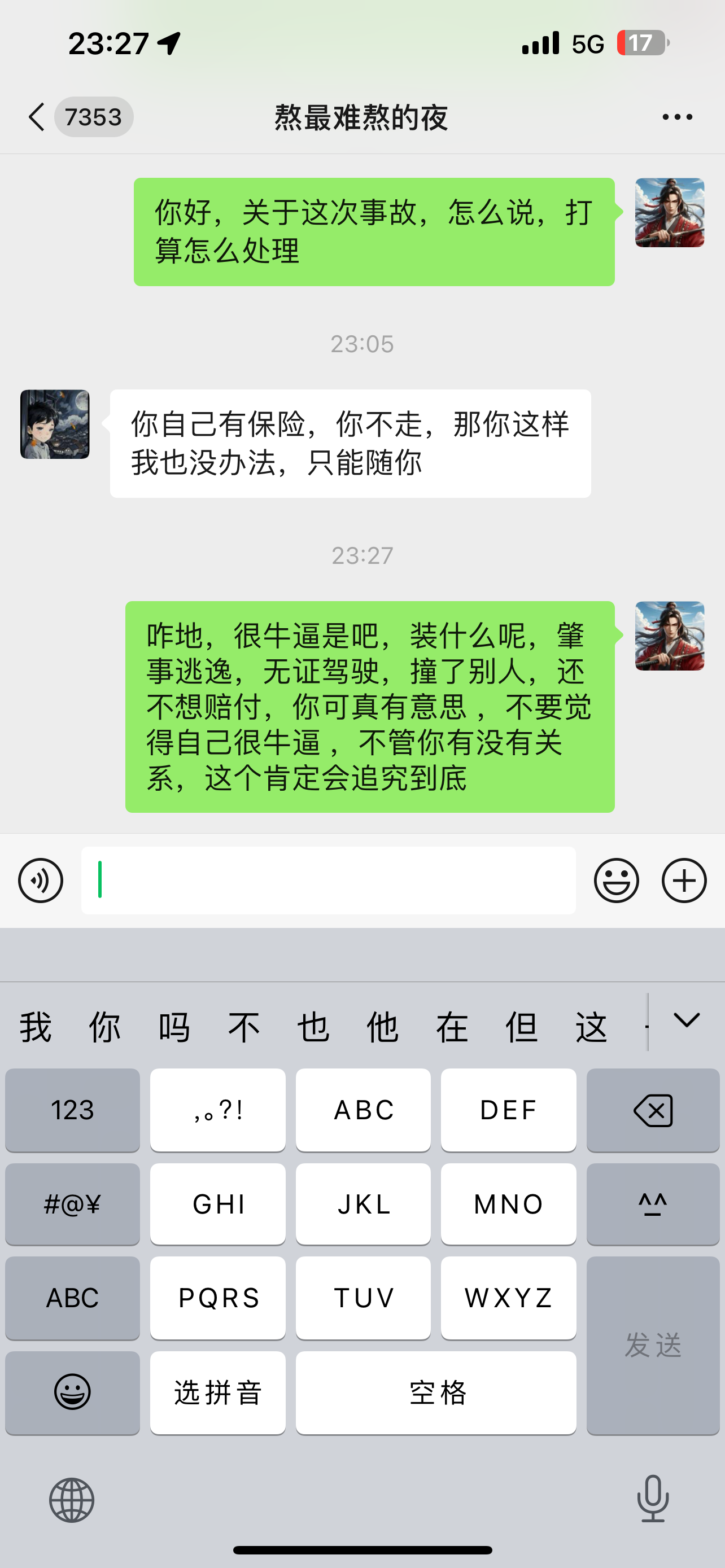The height and width of the screenshot is (1568, 725).
Task: Focus the message text field
Action: click(328, 880)
